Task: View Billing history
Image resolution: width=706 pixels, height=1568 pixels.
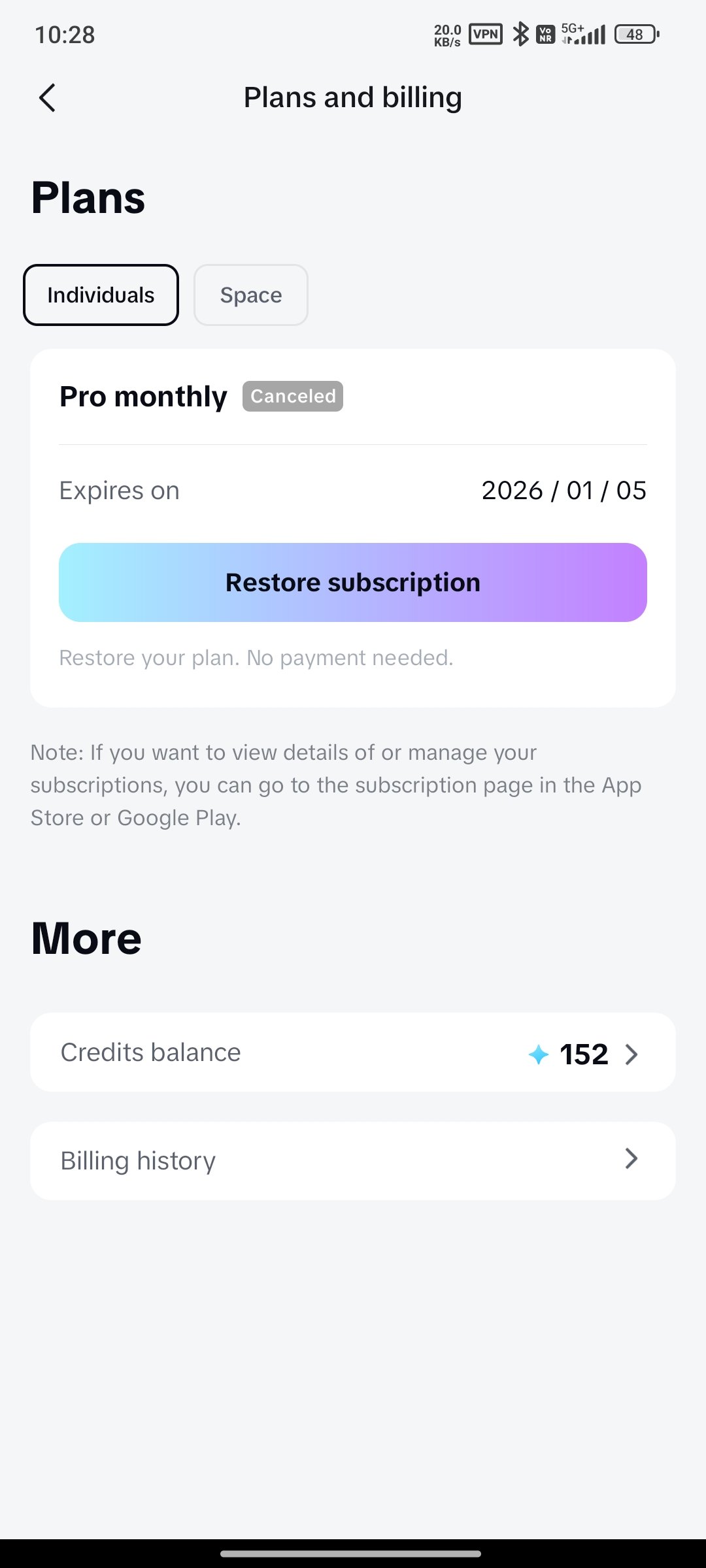Action: click(353, 1160)
